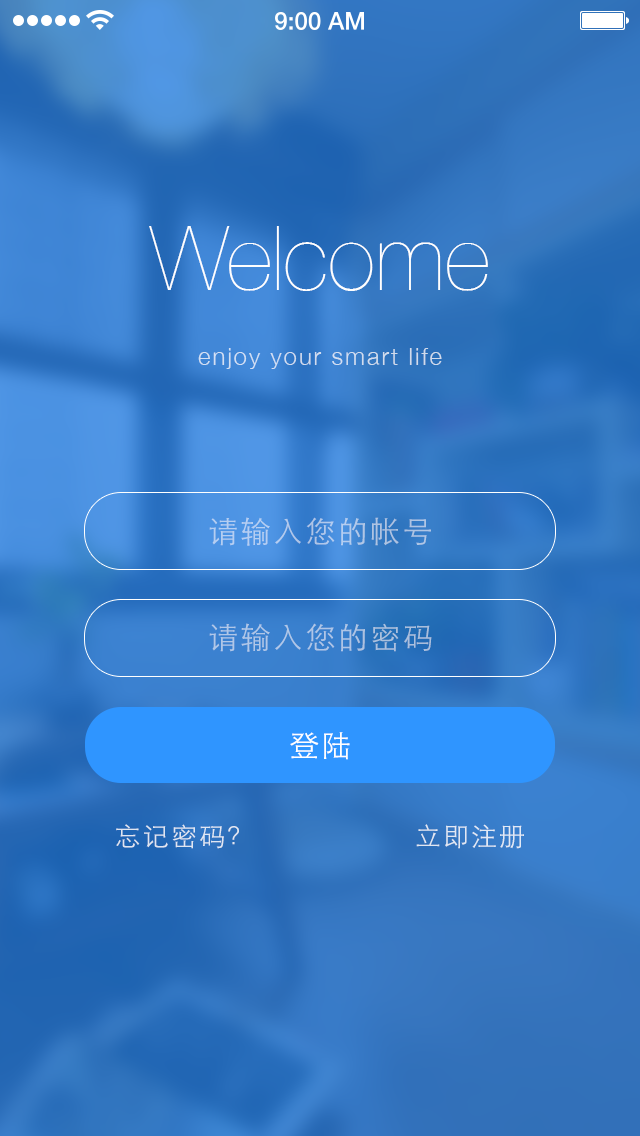Image resolution: width=640 pixels, height=1136 pixels.
Task: Open the 忘记密码? forgot password link
Action: pos(178,837)
